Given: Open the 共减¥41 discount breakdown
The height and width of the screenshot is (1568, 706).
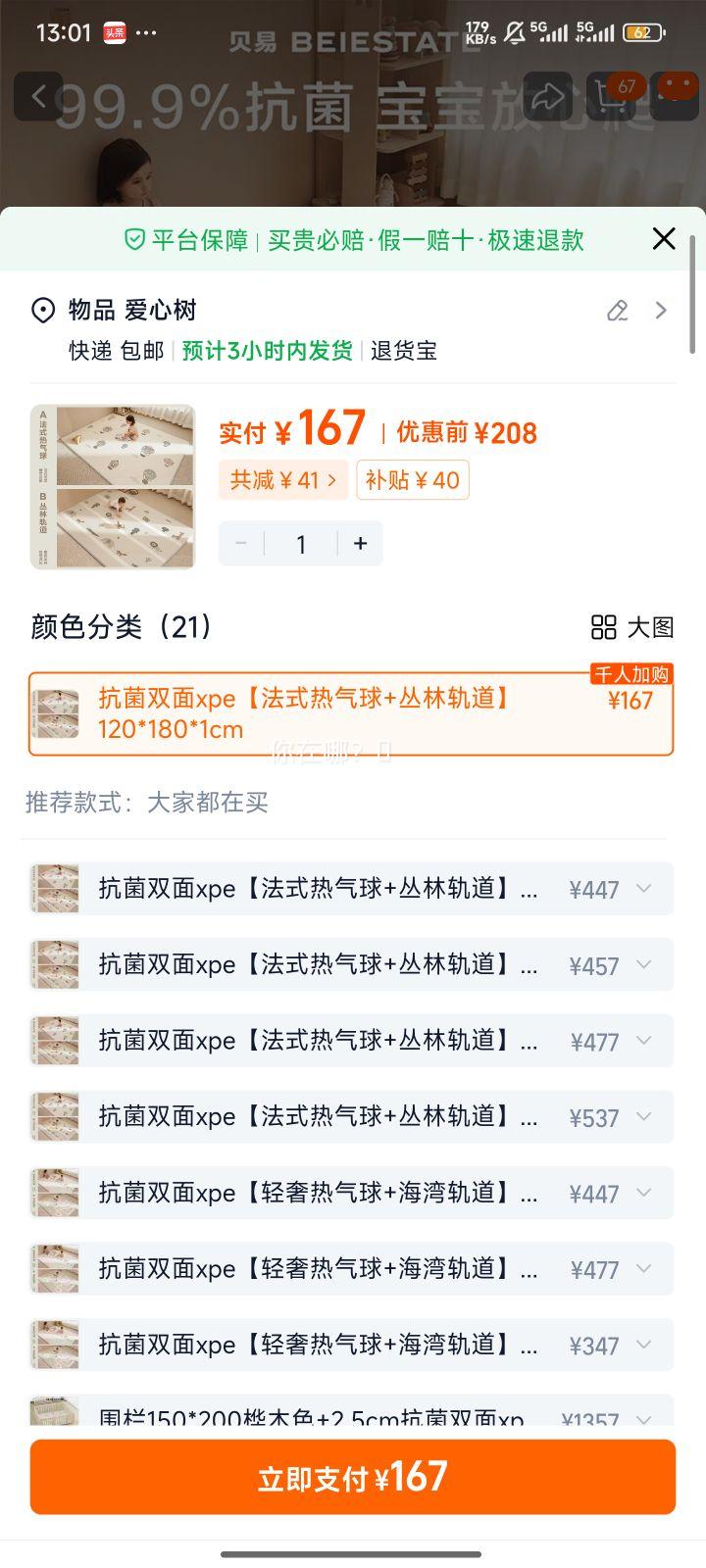Looking at the screenshot, I should tap(283, 480).
